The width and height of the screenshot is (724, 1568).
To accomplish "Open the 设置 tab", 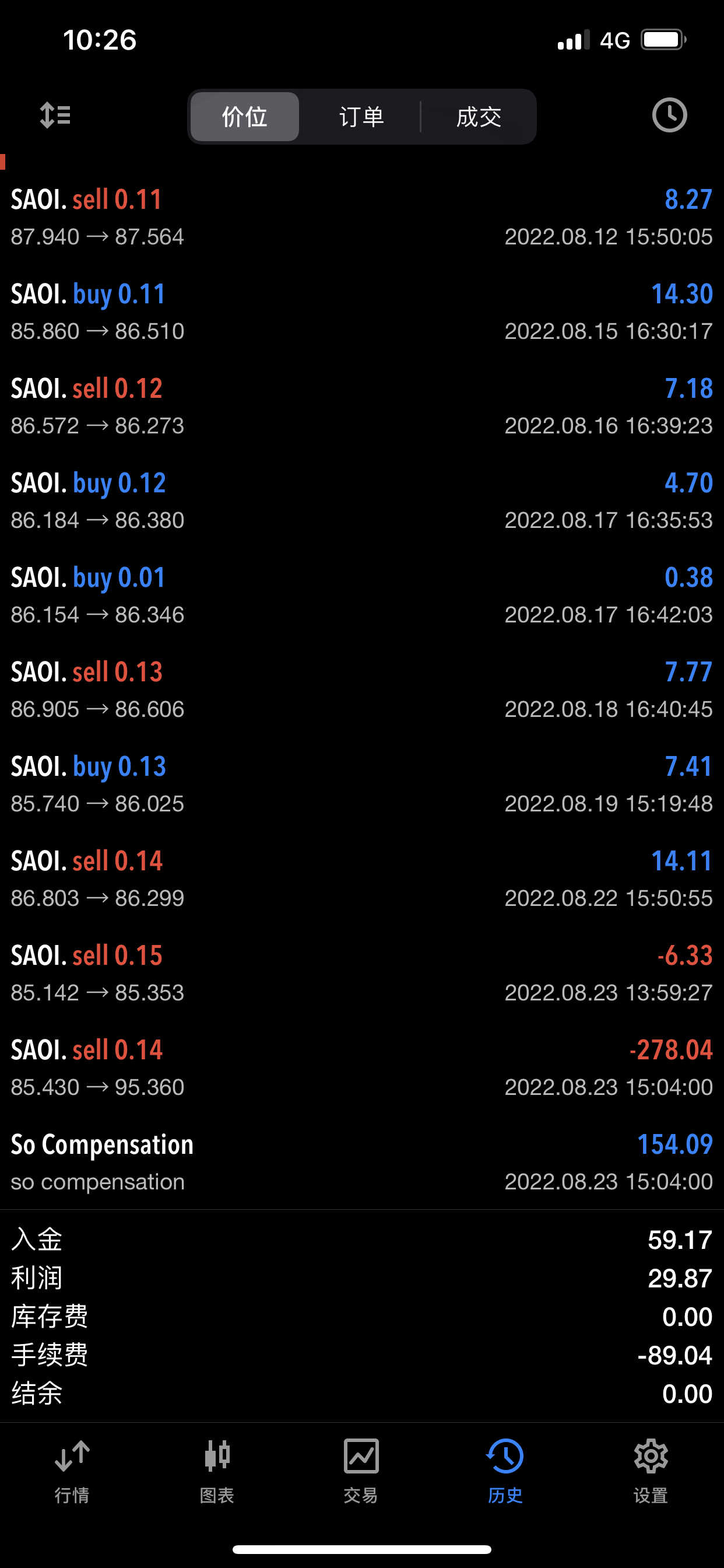I will (651, 1471).
